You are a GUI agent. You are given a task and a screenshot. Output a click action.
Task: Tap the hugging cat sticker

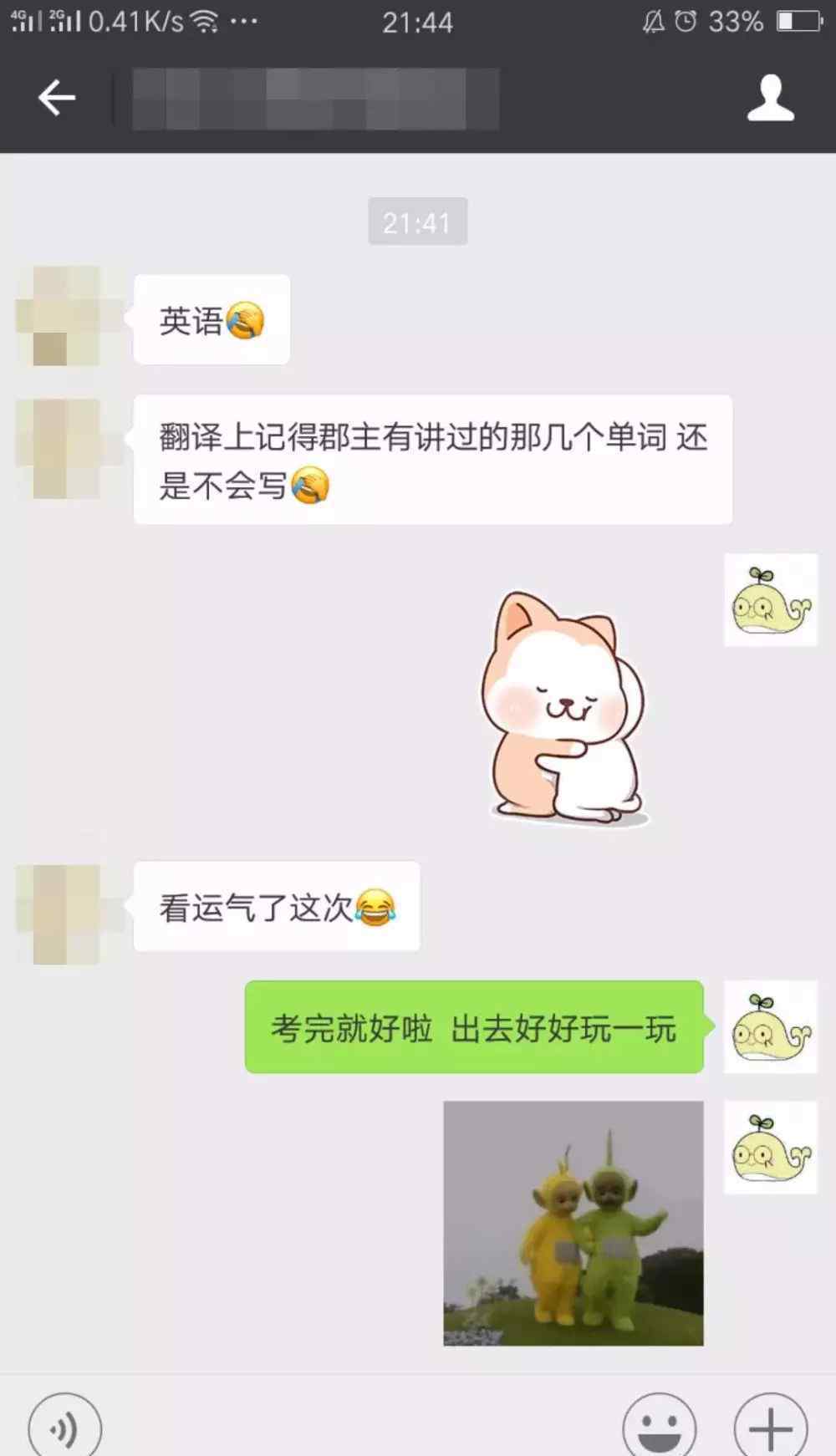tap(563, 708)
